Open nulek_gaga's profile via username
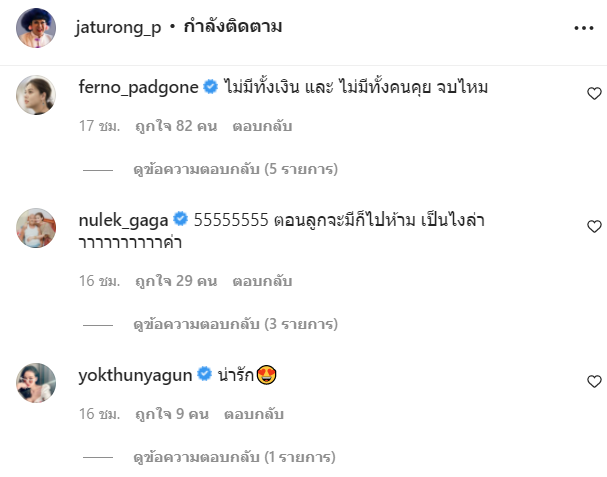Viewport: 607px width, 477px height. (x=122, y=219)
